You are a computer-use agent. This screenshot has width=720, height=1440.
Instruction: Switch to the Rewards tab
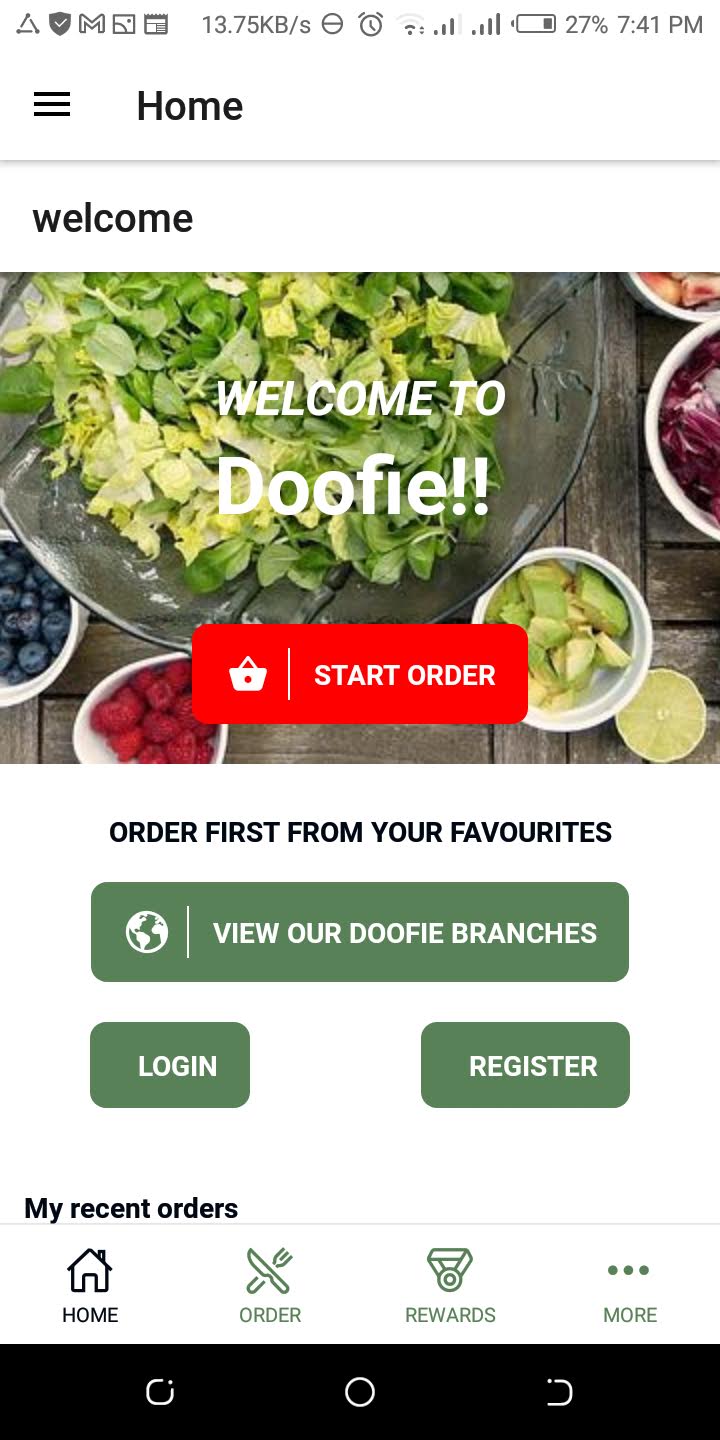tap(449, 1285)
